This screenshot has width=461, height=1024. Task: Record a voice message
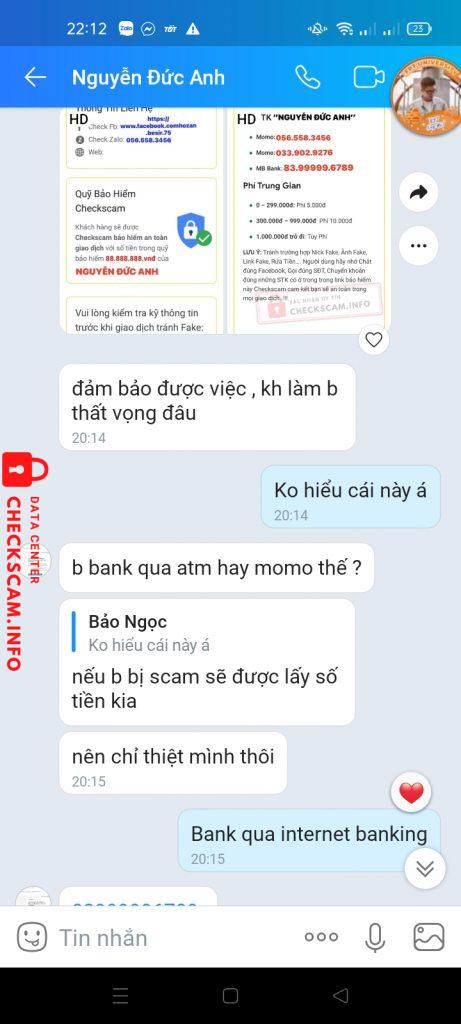coord(375,937)
